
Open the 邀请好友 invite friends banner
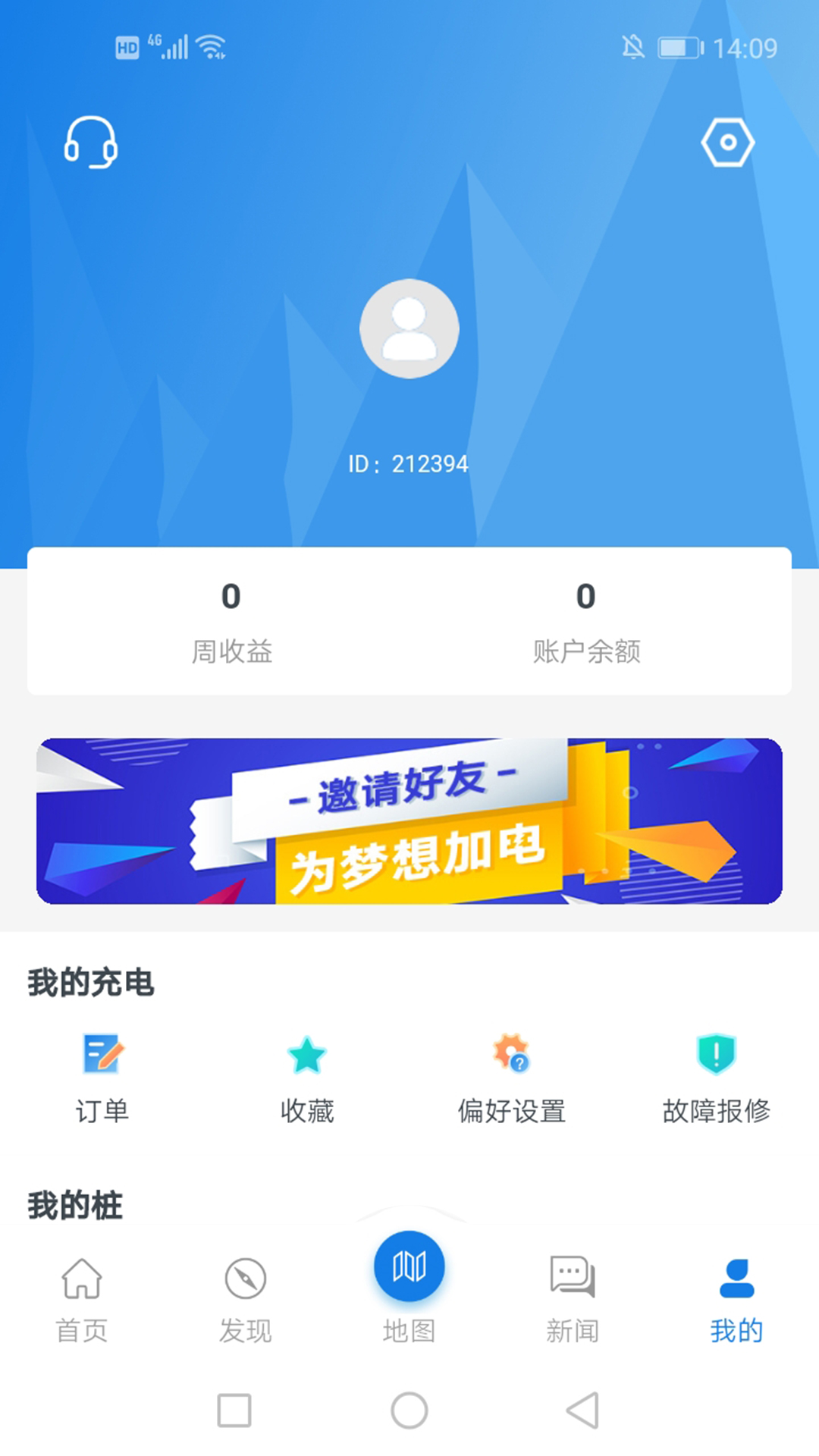(x=409, y=819)
